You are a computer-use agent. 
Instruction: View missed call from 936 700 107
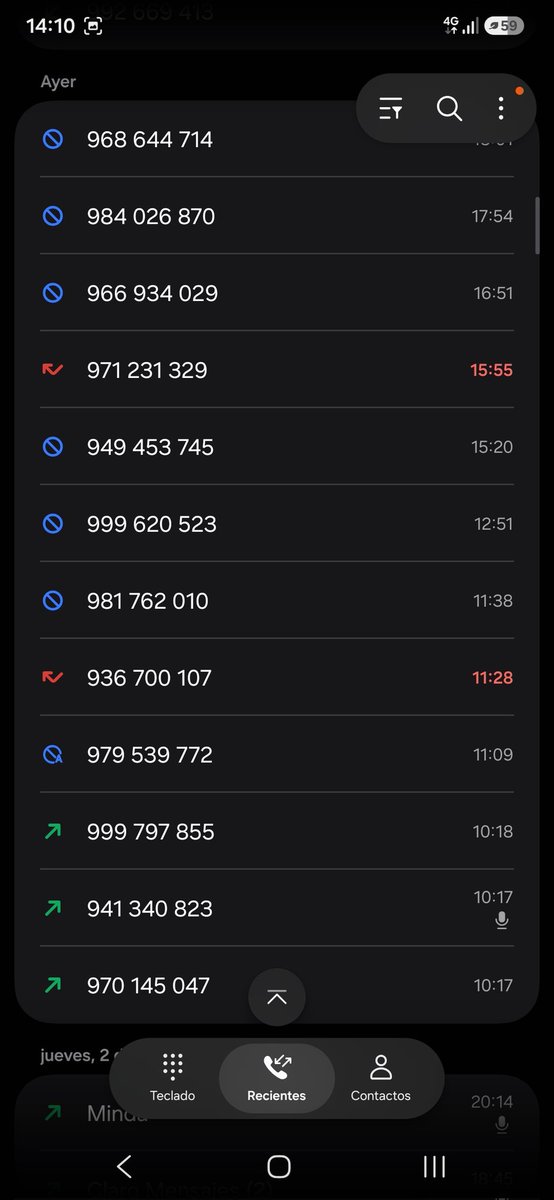[277, 678]
